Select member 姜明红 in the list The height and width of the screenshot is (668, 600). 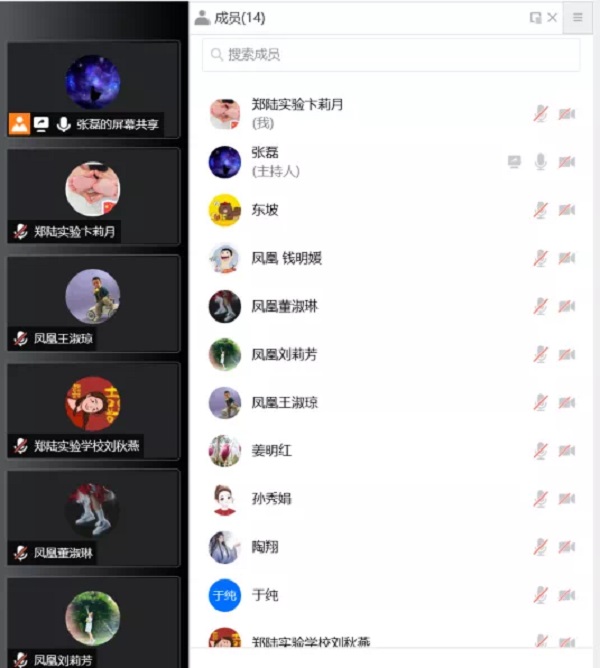tap(271, 450)
